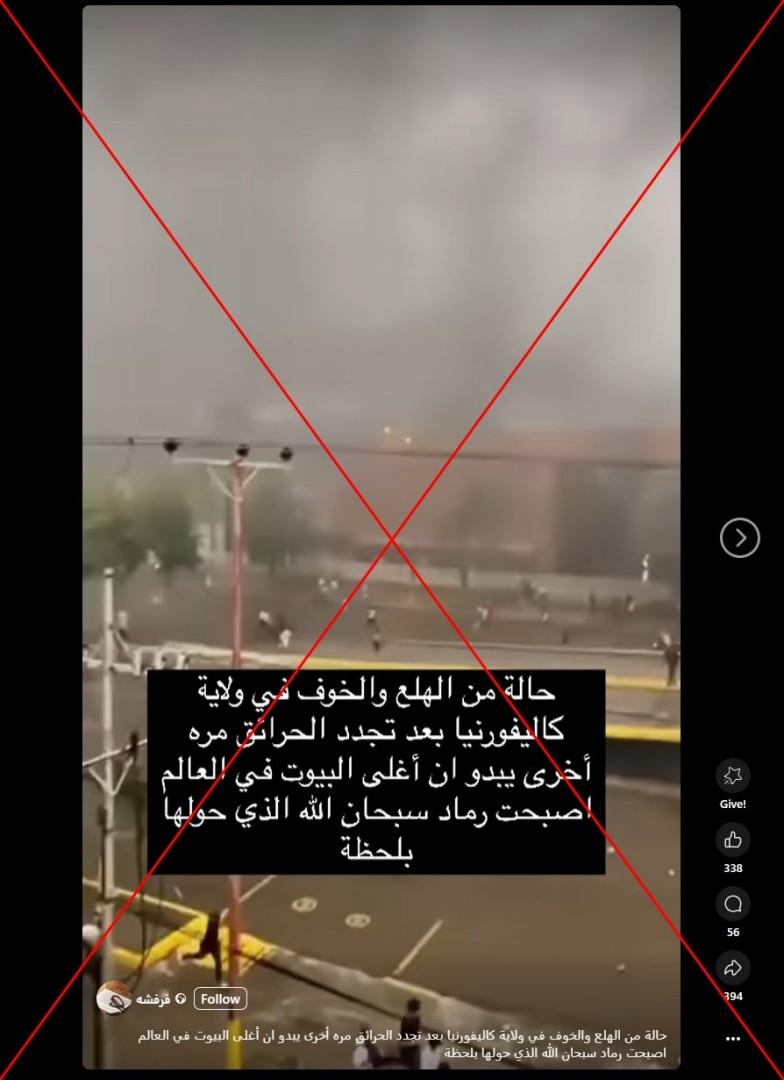784x1080 pixels.
Task: Open the uploader's profile avatar
Action: click(113, 998)
